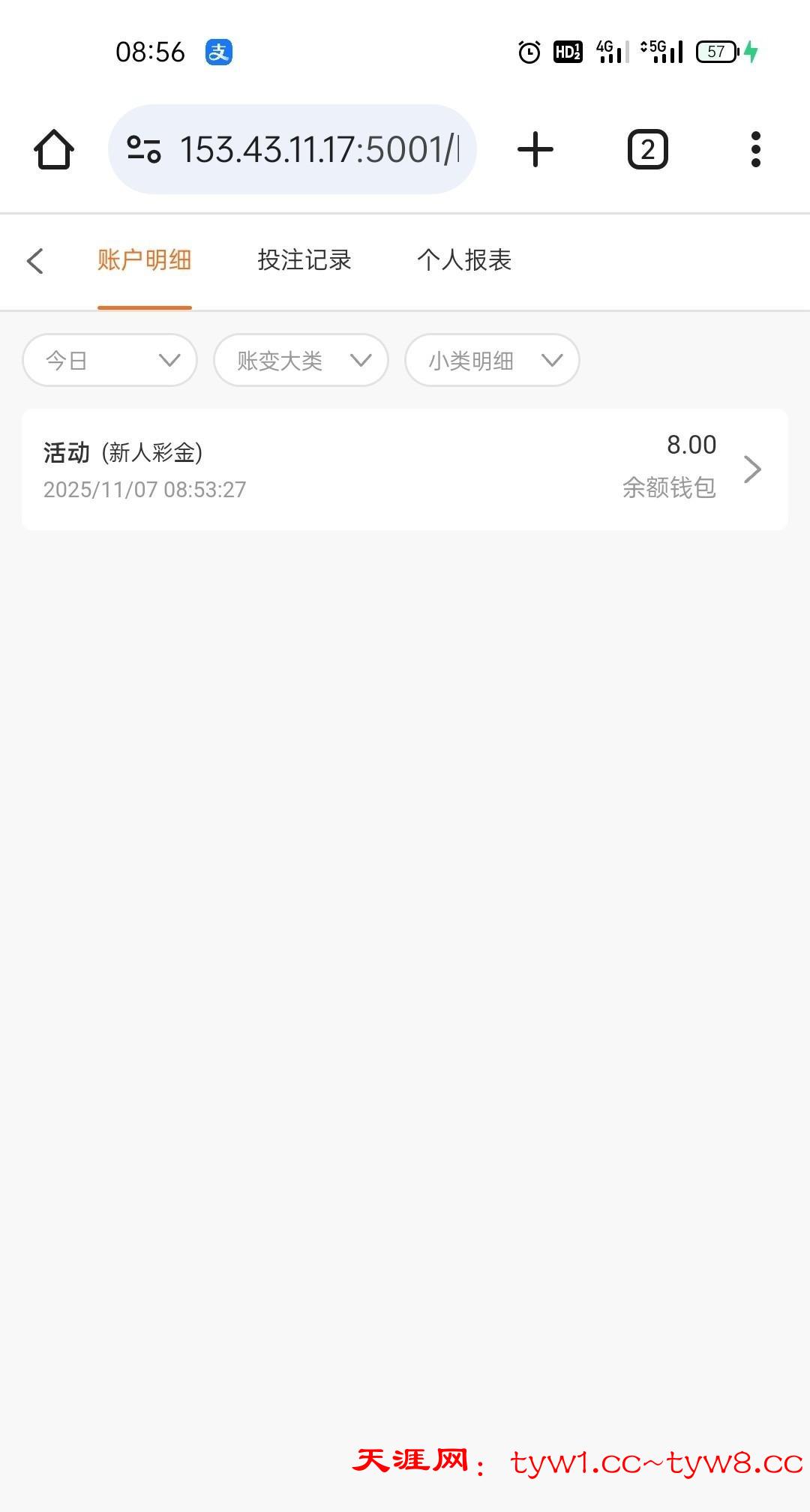
Task: Select the 账户明细 tab
Action: click(144, 260)
